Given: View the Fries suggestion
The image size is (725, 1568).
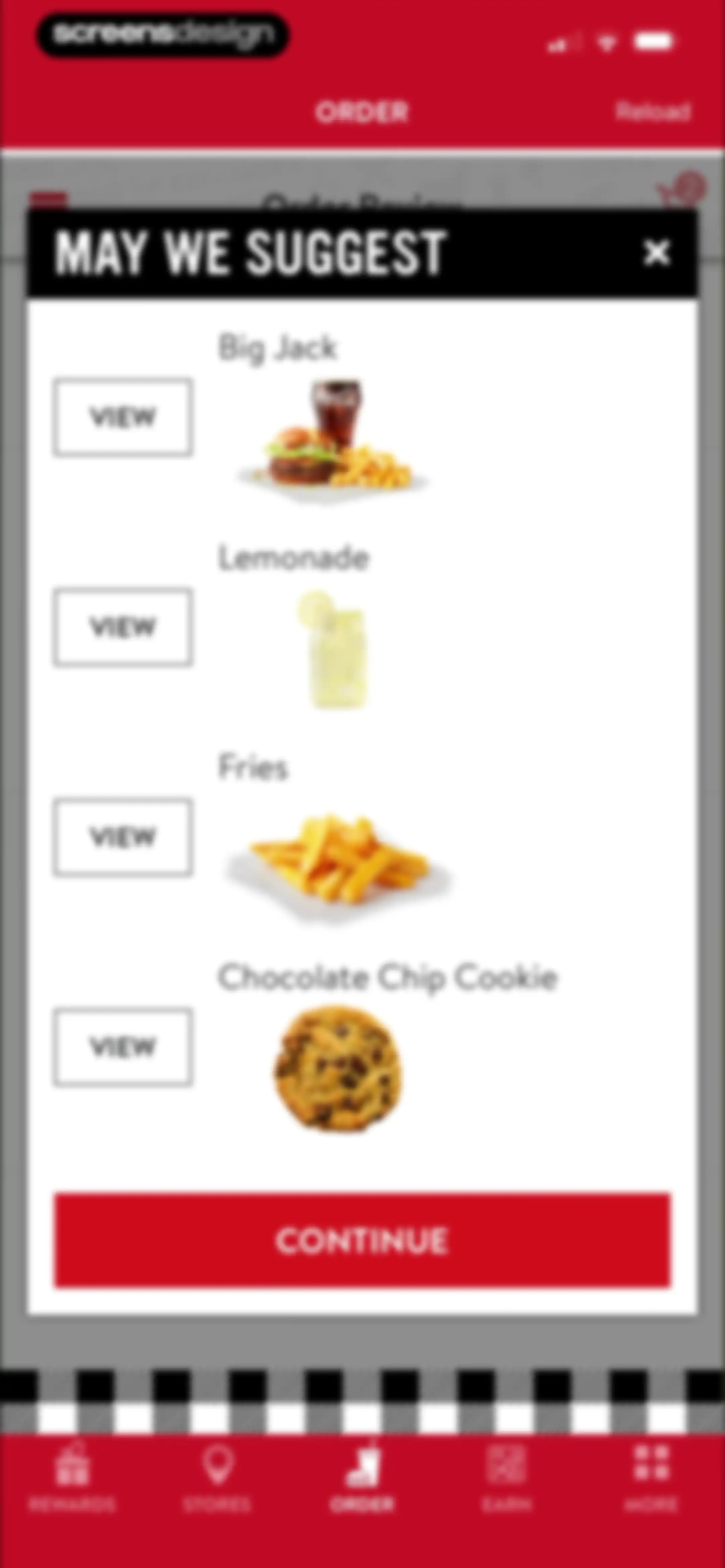Looking at the screenshot, I should pyautogui.click(x=123, y=837).
